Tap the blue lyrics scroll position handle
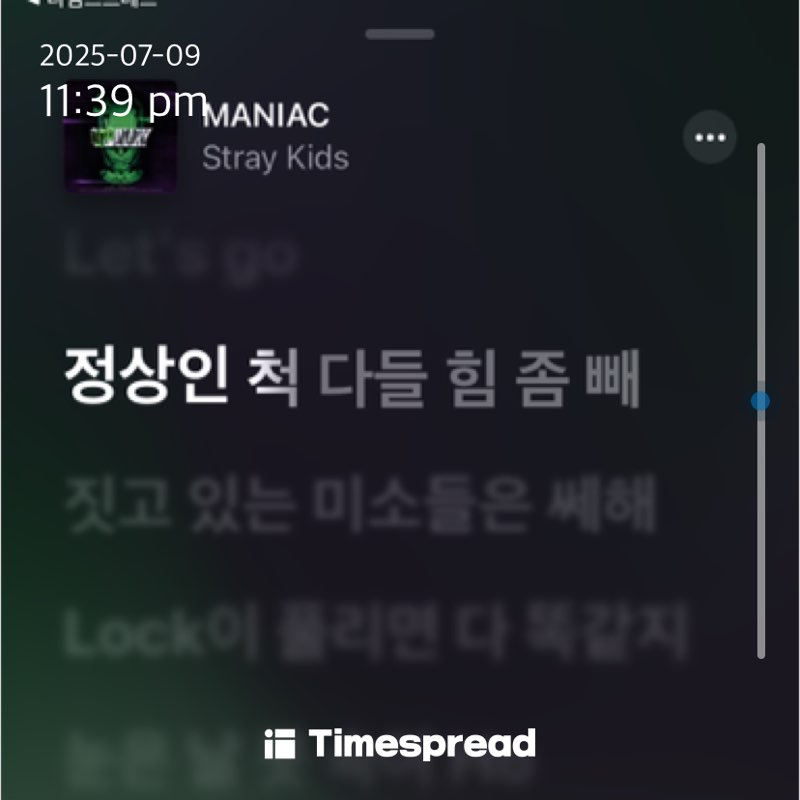This screenshot has width=800, height=800. pos(760,401)
